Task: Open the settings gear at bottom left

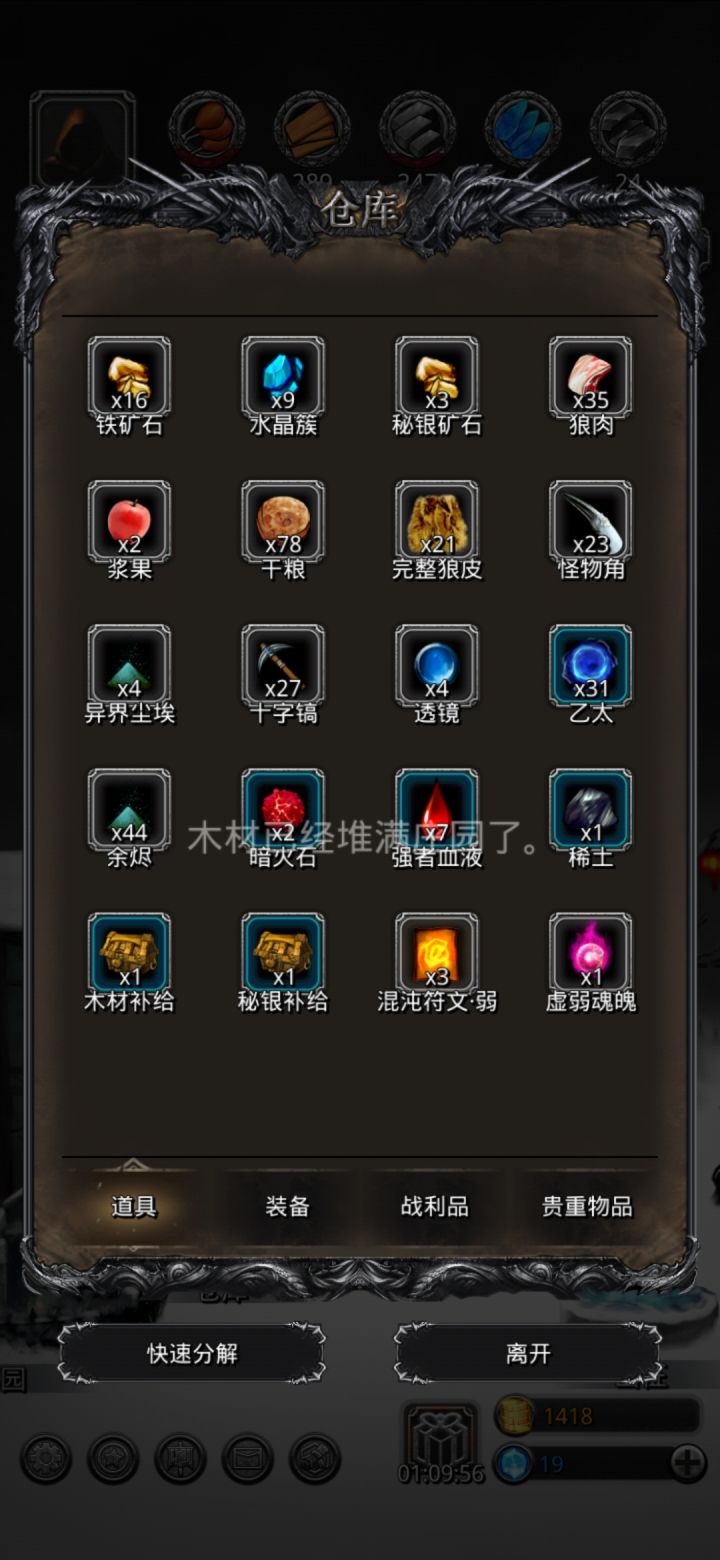Action: point(45,1460)
